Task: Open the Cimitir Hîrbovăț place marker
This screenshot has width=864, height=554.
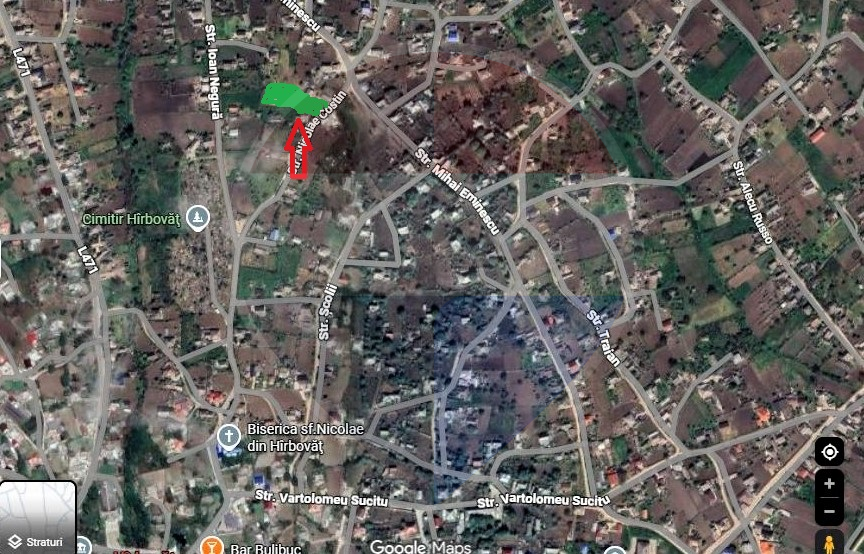Action: click(199, 218)
